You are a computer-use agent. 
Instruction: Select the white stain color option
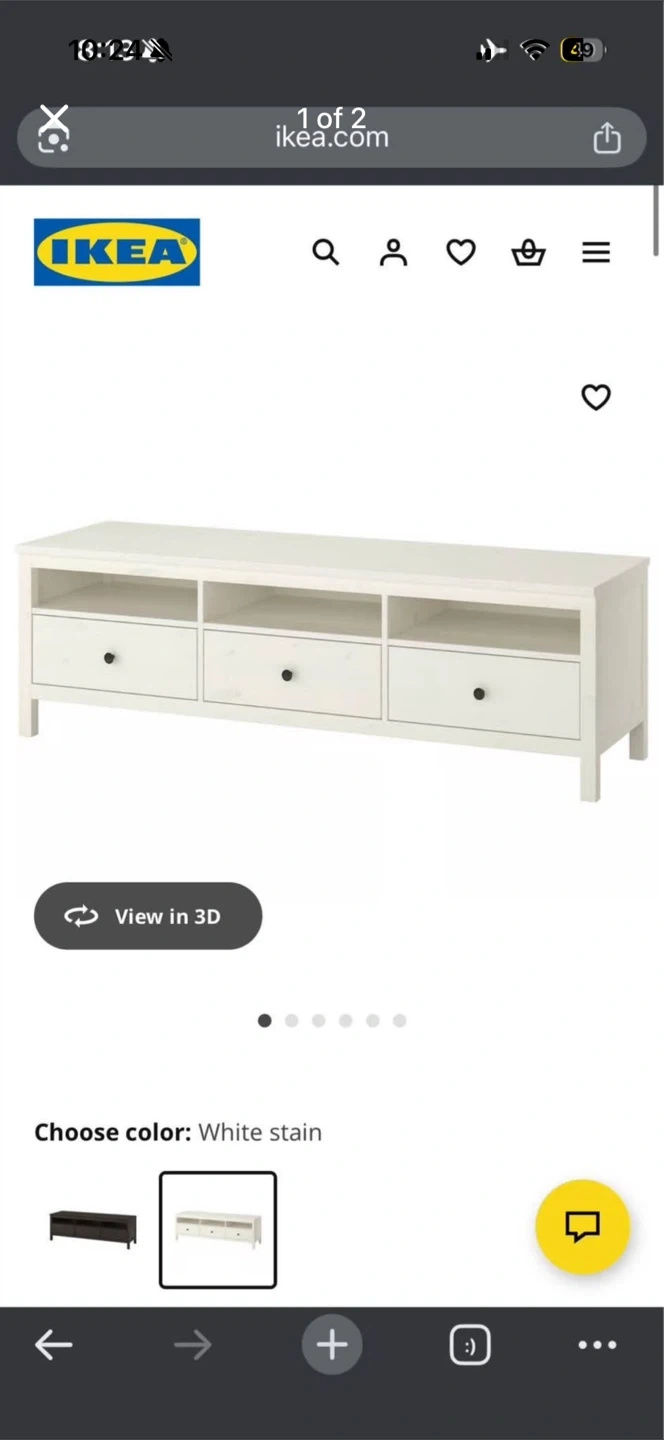click(218, 1229)
